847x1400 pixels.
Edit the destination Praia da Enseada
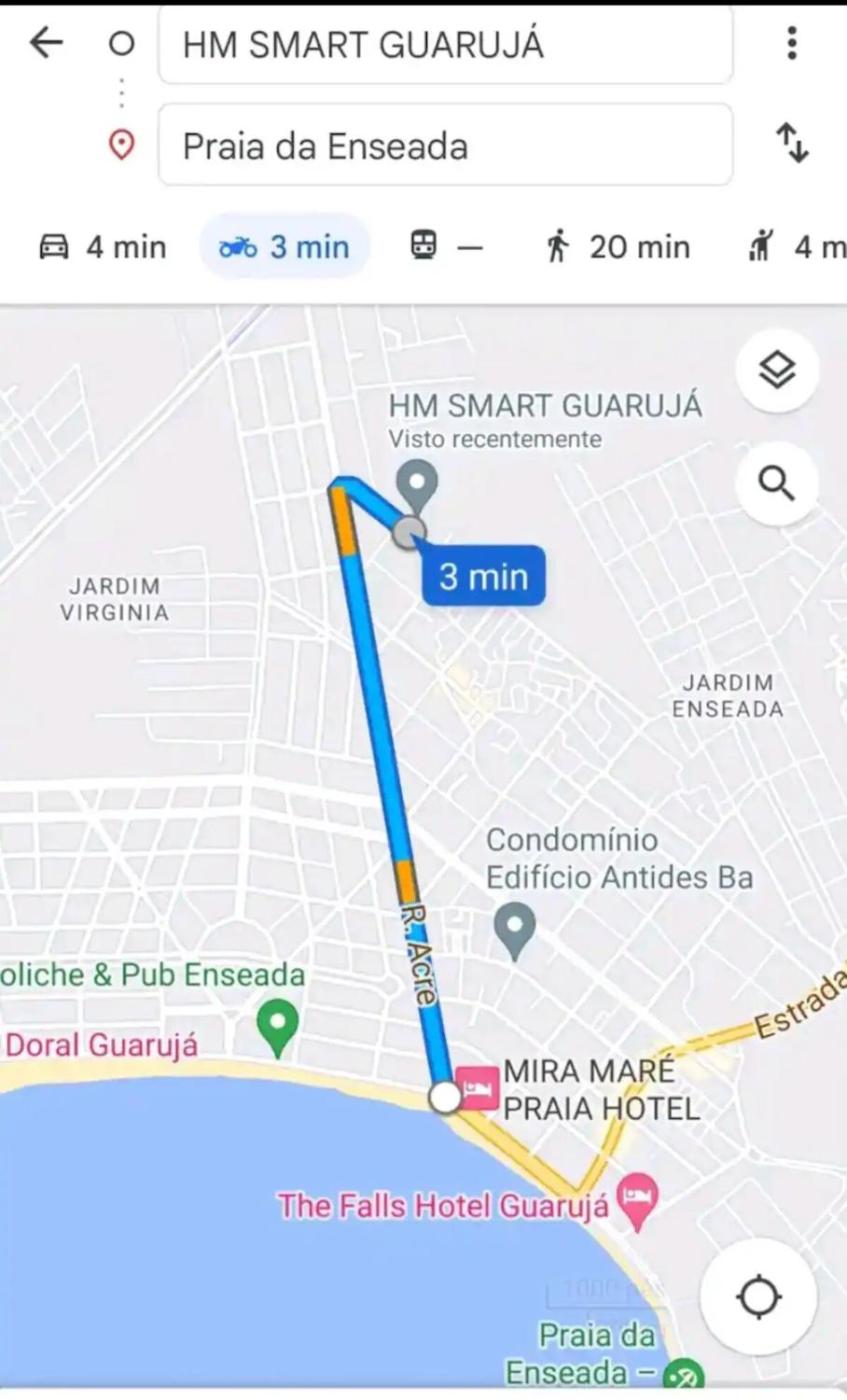[445, 146]
